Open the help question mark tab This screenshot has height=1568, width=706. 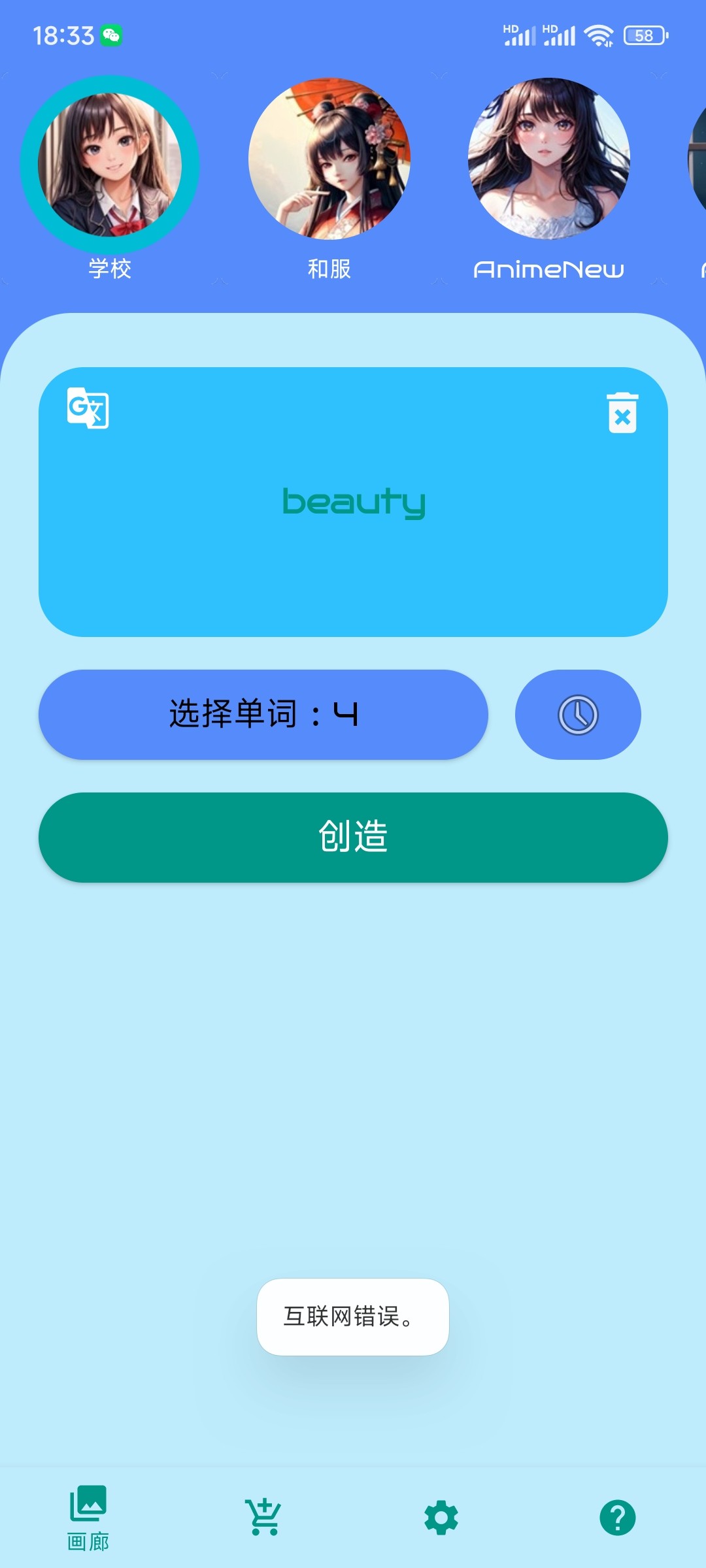pos(617,1517)
